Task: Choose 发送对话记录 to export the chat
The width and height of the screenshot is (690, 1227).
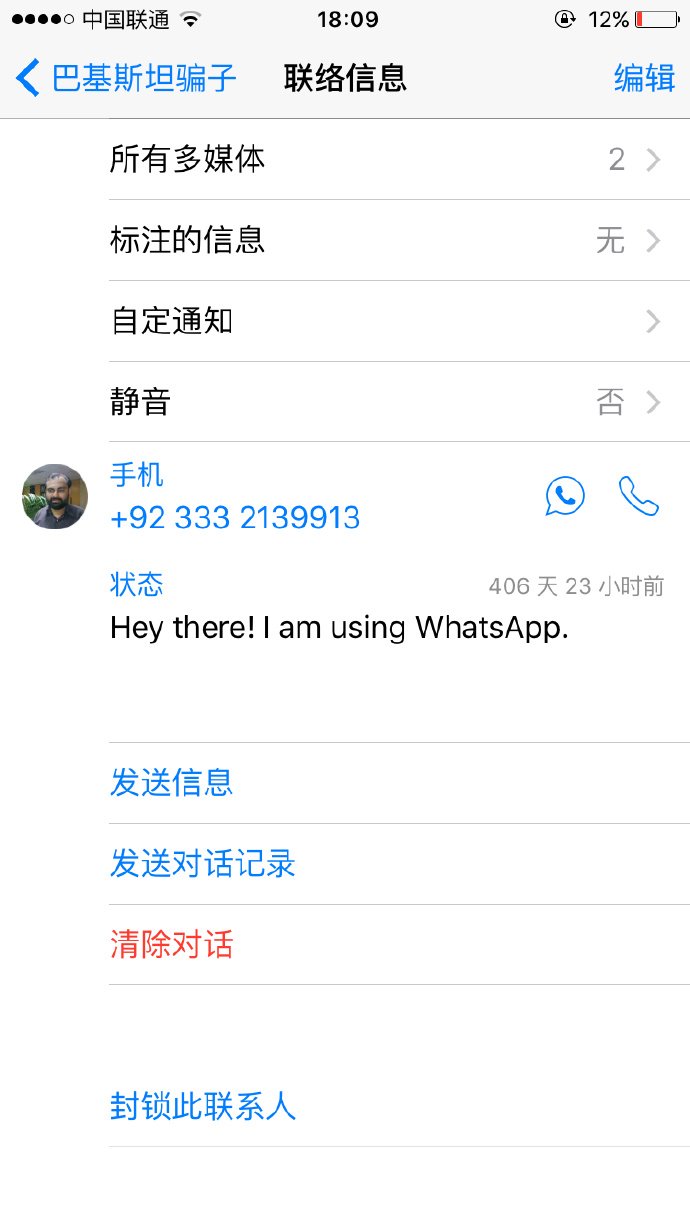Action: (399, 864)
